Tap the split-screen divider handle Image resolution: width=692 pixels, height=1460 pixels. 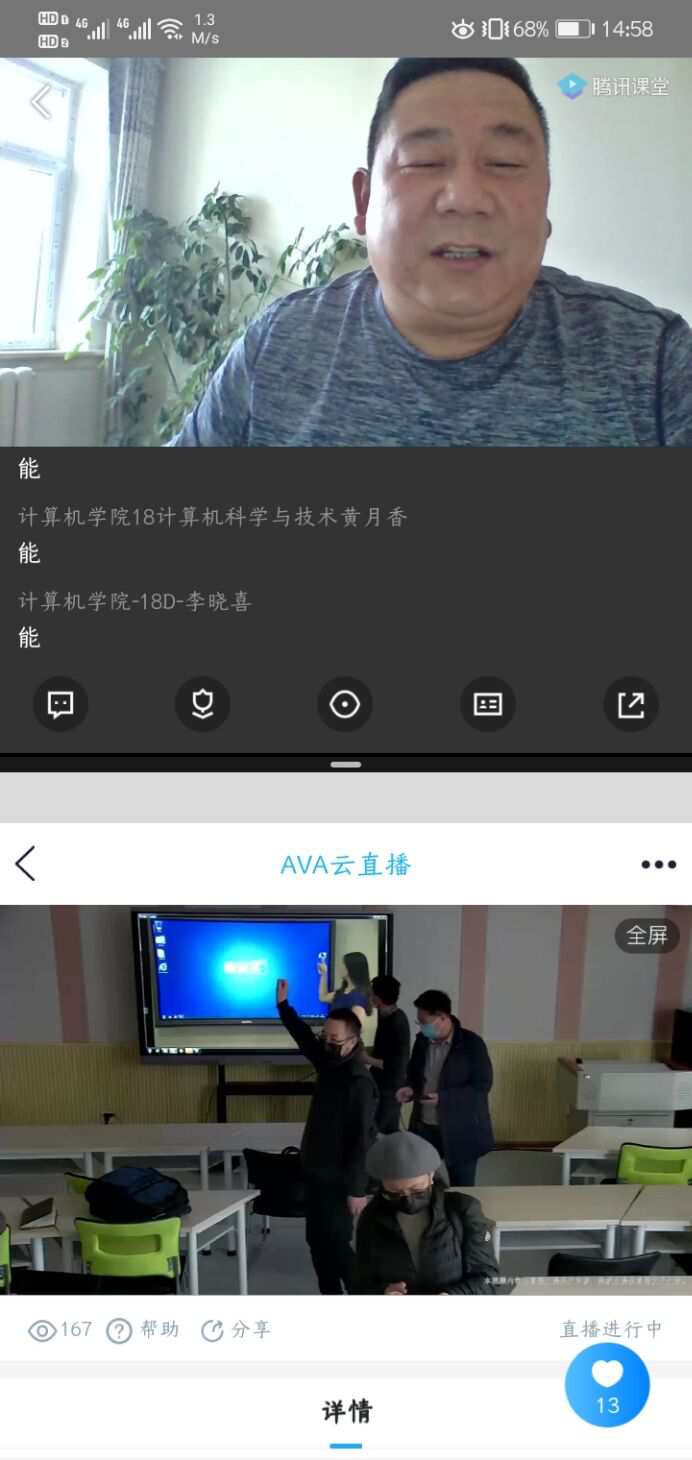[x=346, y=764]
